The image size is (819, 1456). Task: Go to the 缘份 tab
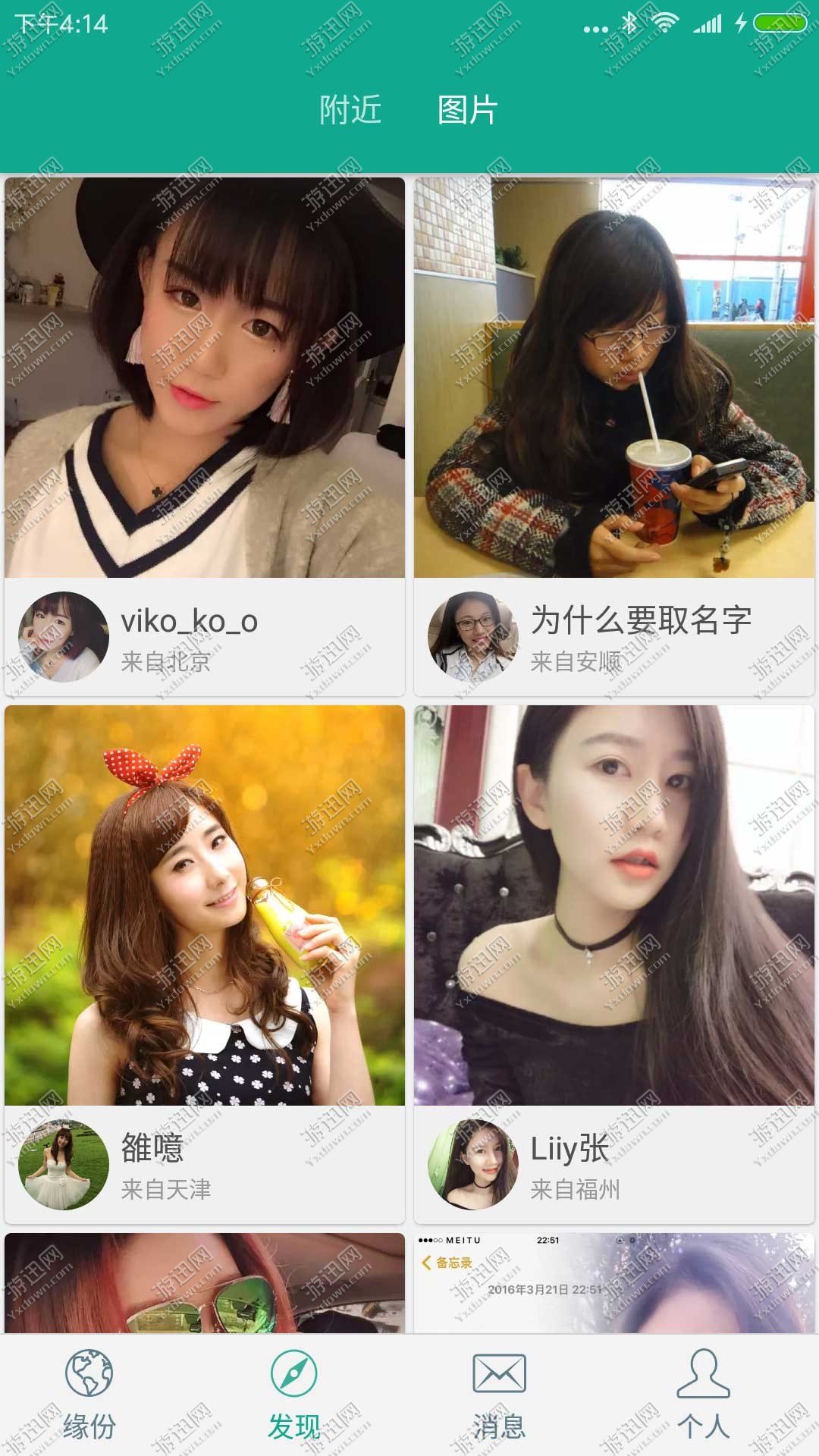click(x=89, y=1395)
